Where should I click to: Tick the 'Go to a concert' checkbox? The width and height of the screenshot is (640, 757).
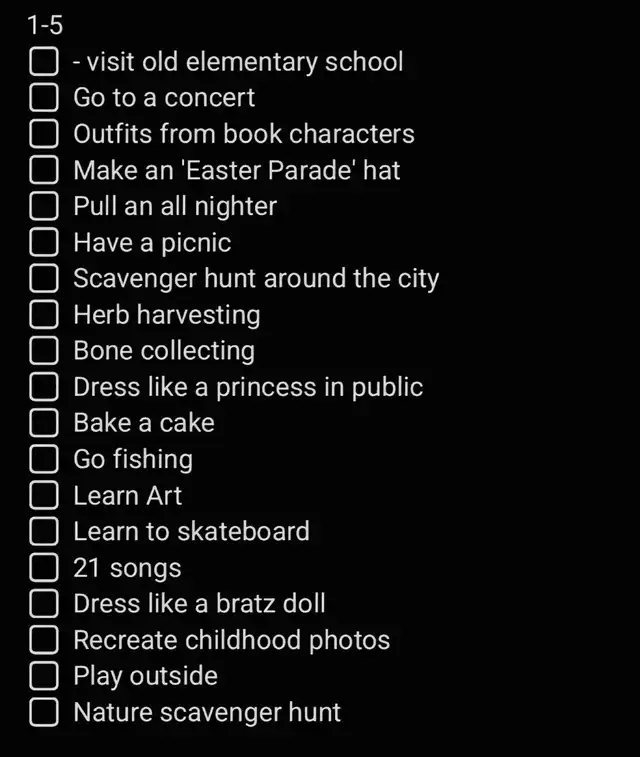coord(43,98)
